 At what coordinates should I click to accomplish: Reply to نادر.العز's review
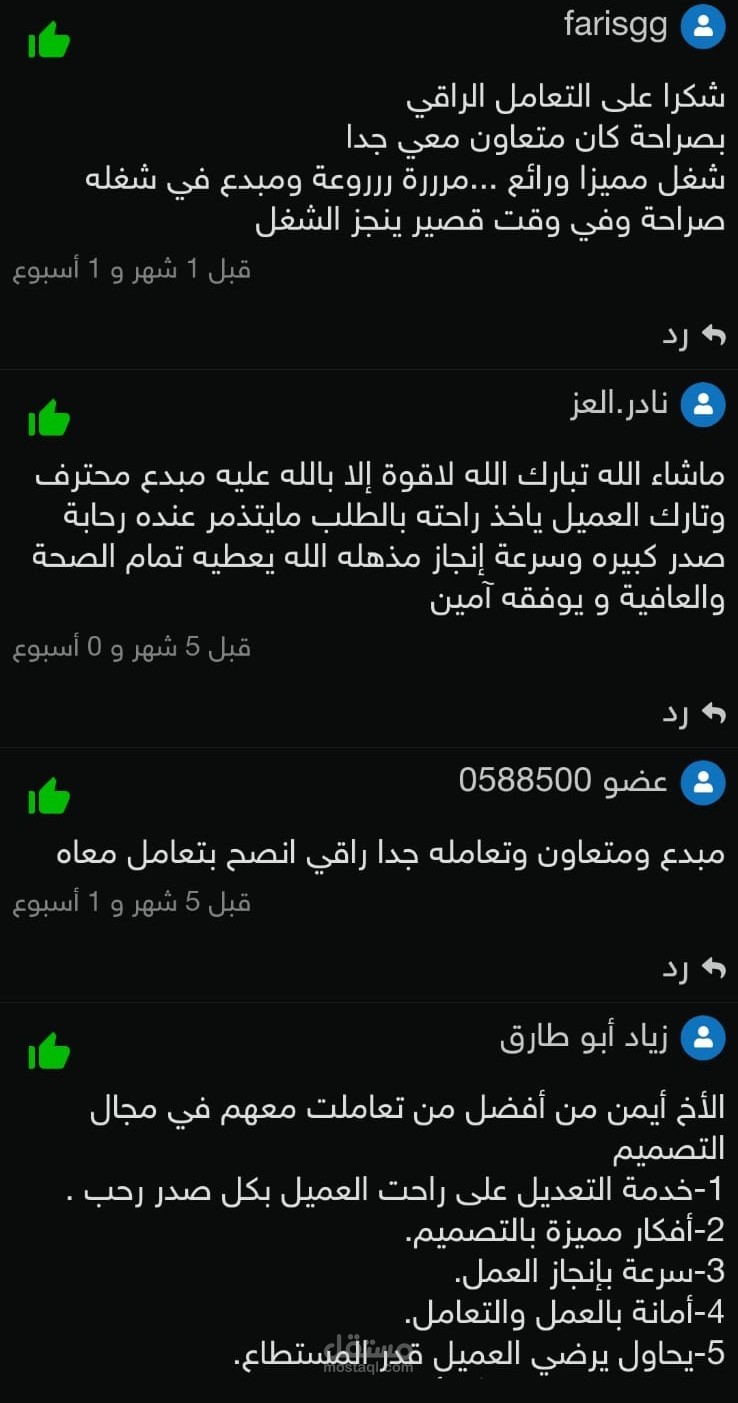point(693,713)
